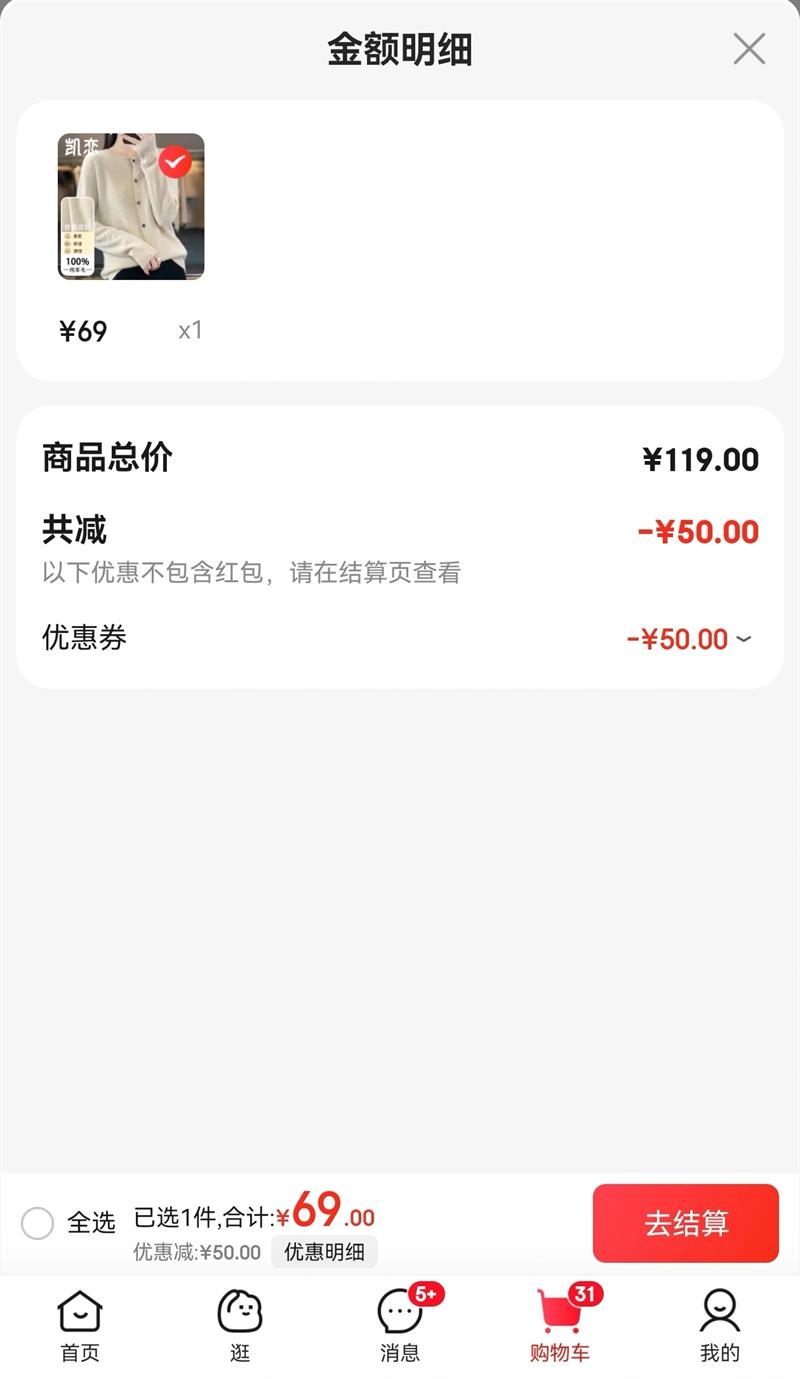Tap the x1 quantity label
The image size is (800, 1379).
tap(190, 330)
